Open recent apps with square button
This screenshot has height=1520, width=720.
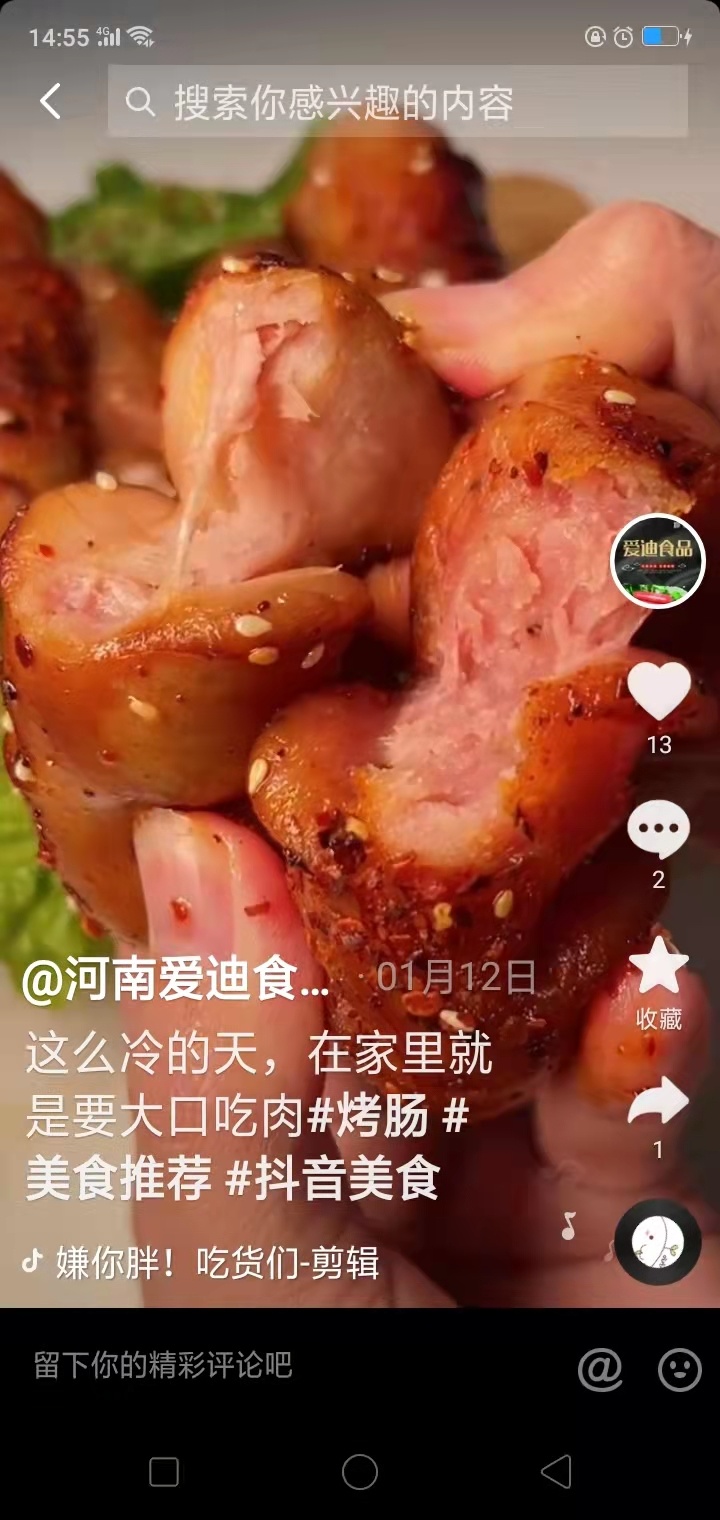(164, 1471)
